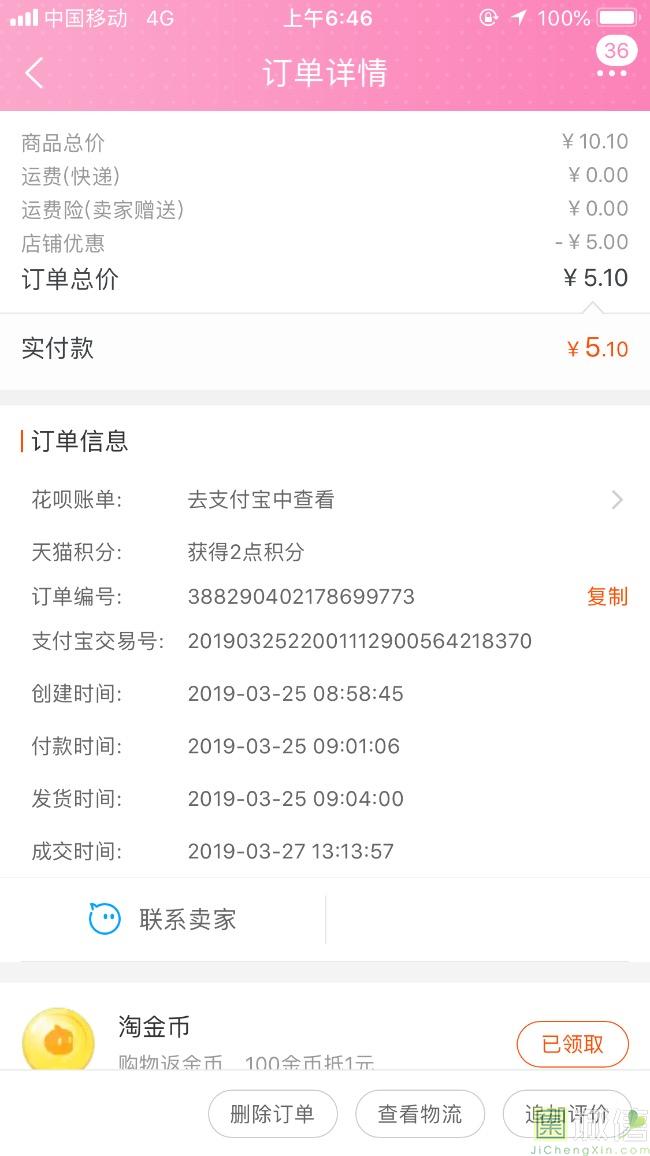View shipping tracking via 查看物流
Image resolution: width=650 pixels, height=1156 pixels.
[x=420, y=1114]
